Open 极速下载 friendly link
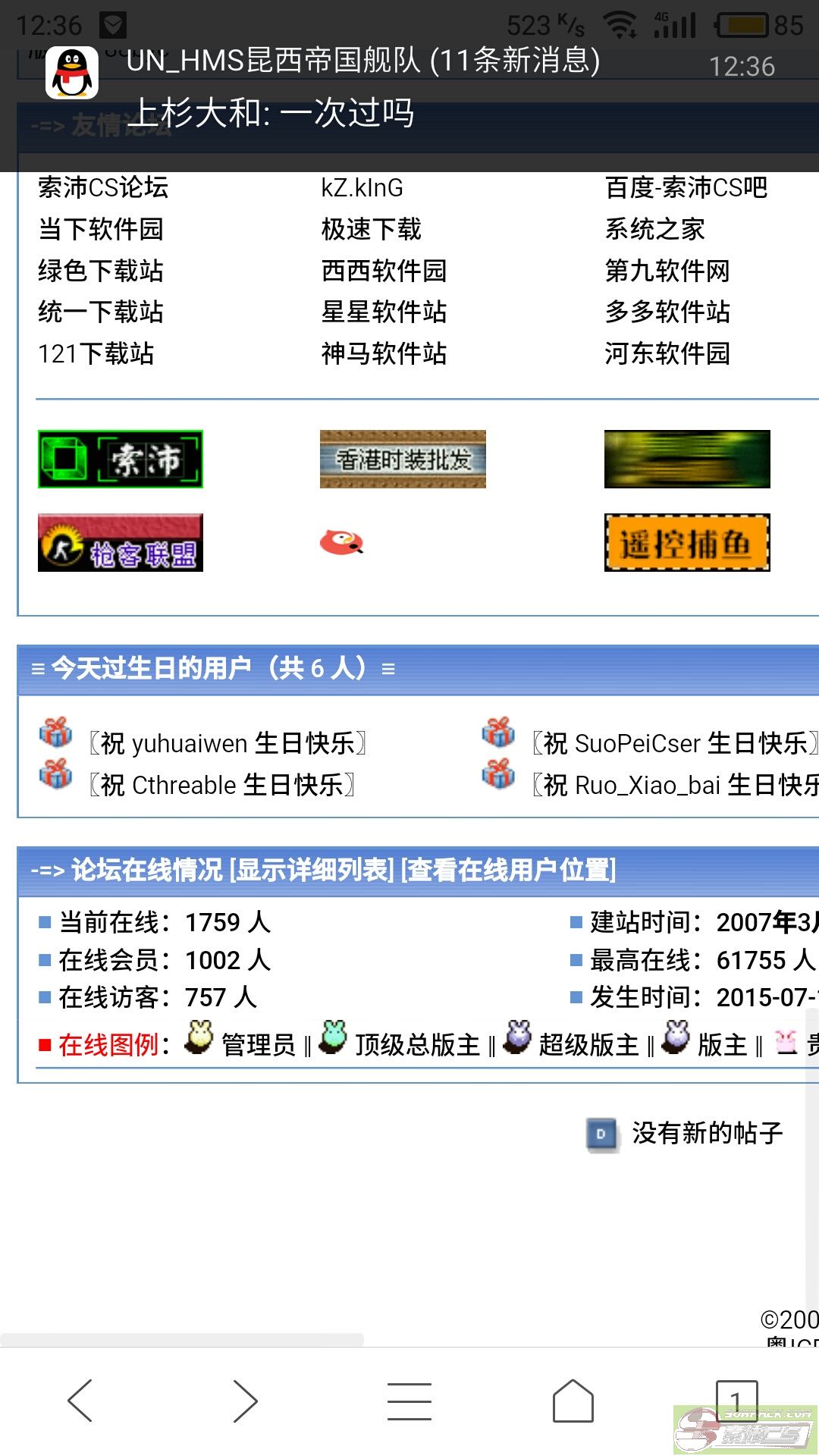Screen dimensions: 819x1456 [371, 229]
